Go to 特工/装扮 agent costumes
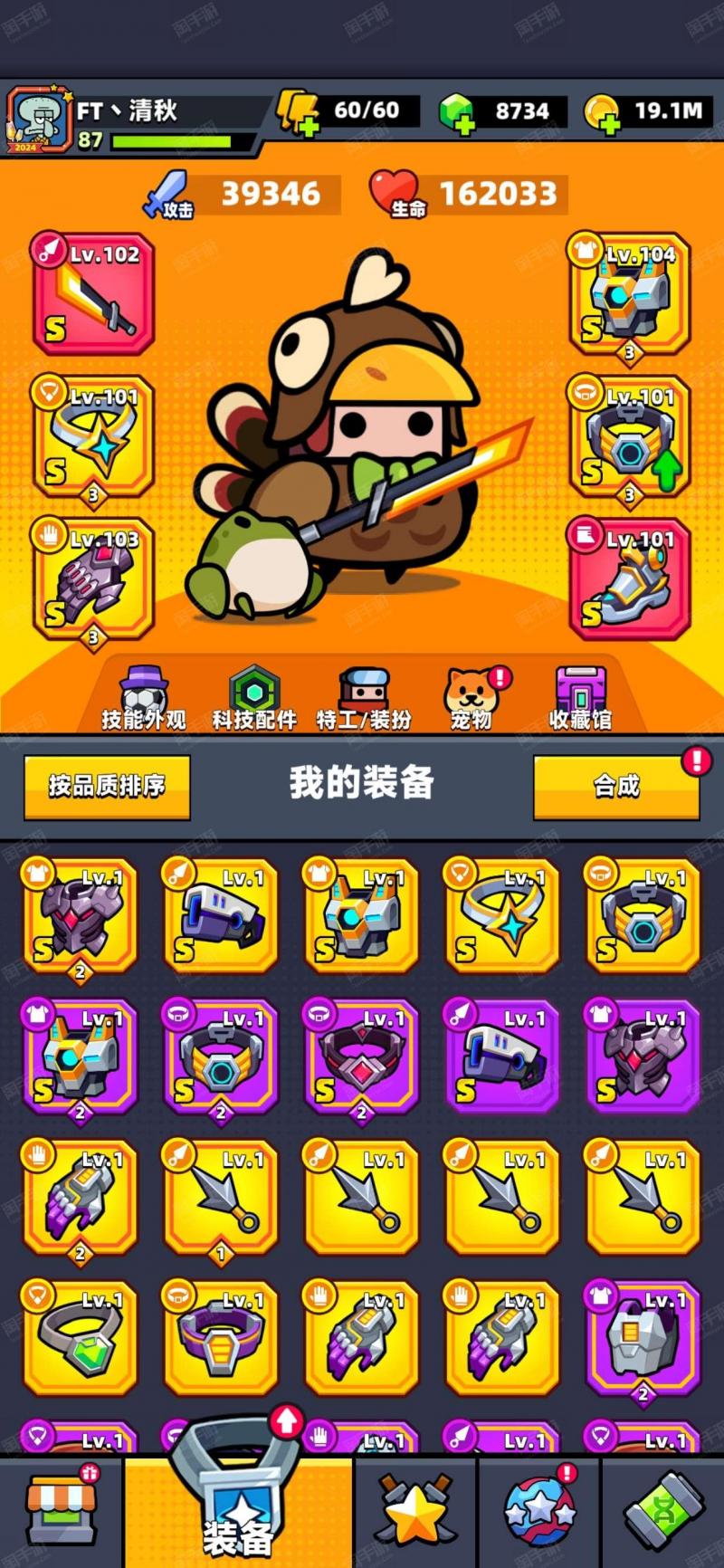Image resolution: width=724 pixels, height=1568 pixels. [x=364, y=699]
